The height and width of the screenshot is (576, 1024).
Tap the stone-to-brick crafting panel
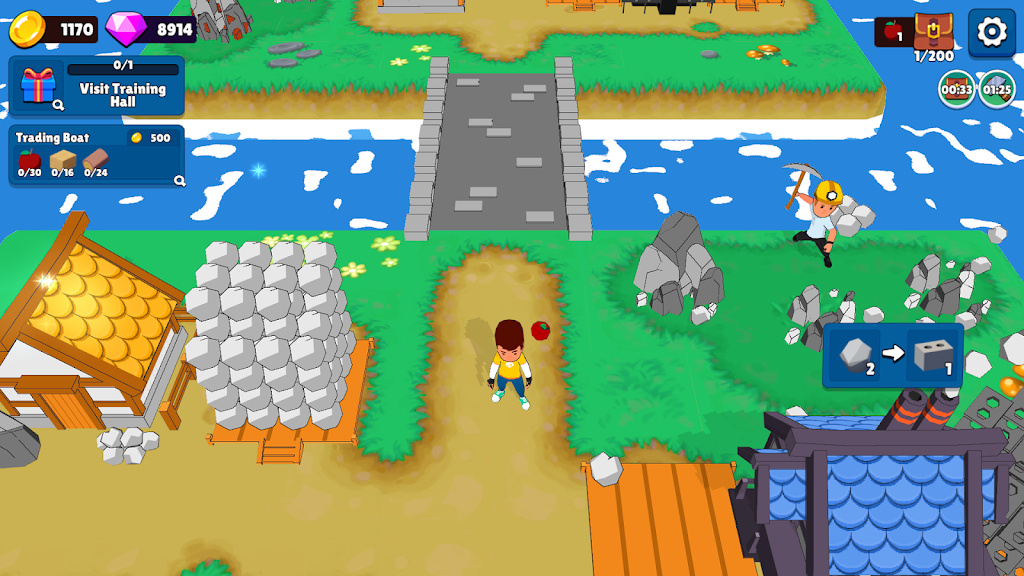point(892,355)
